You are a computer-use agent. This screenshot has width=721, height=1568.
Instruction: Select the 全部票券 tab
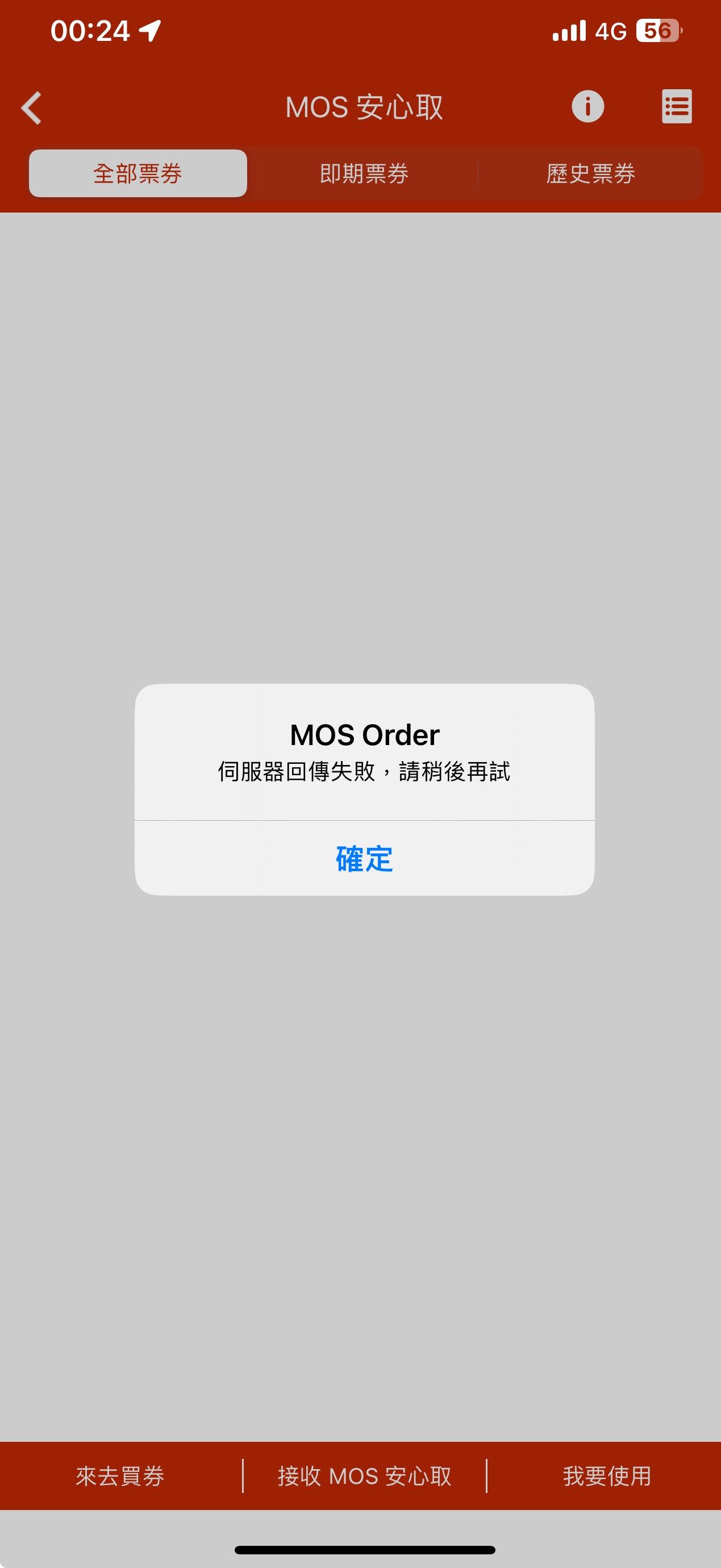point(138,173)
